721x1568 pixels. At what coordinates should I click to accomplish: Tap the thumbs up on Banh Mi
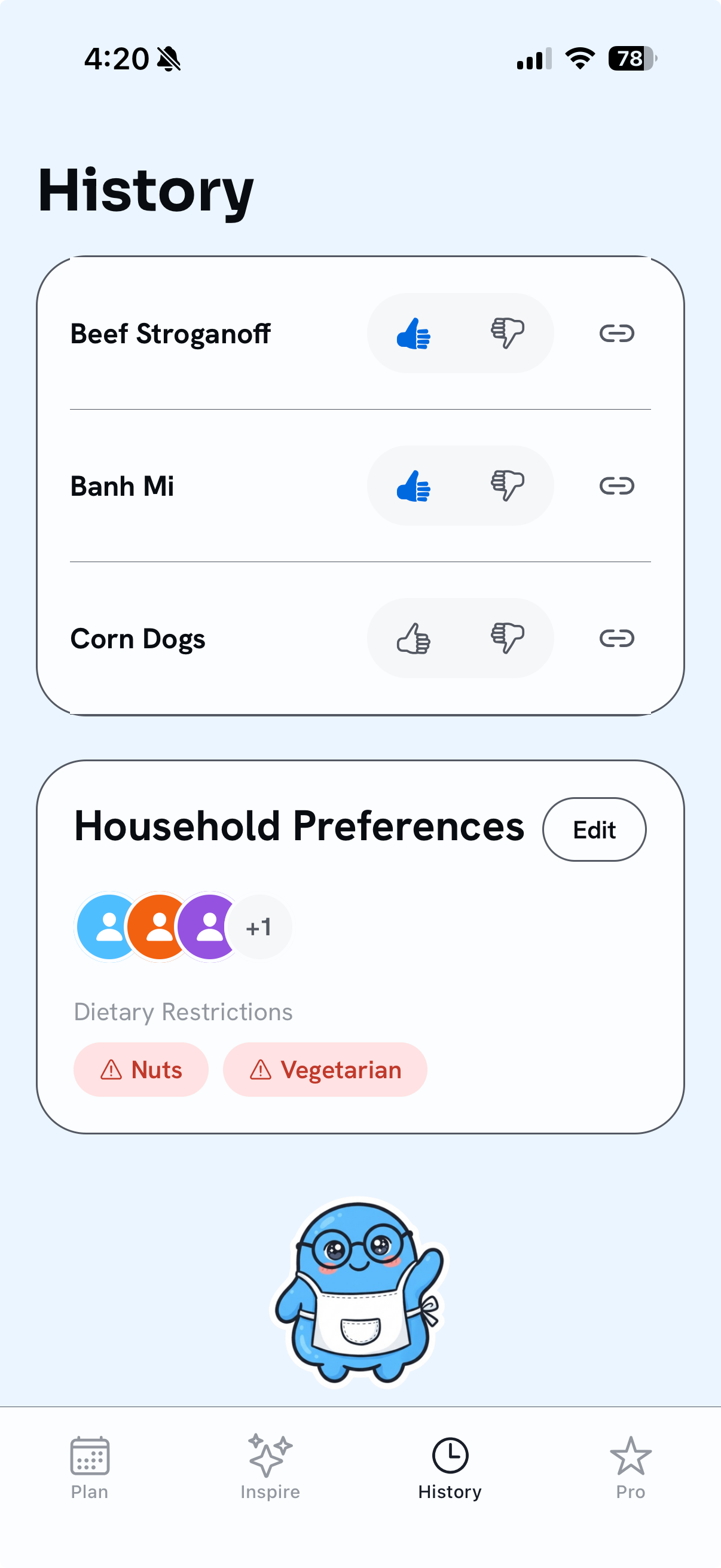(x=414, y=486)
